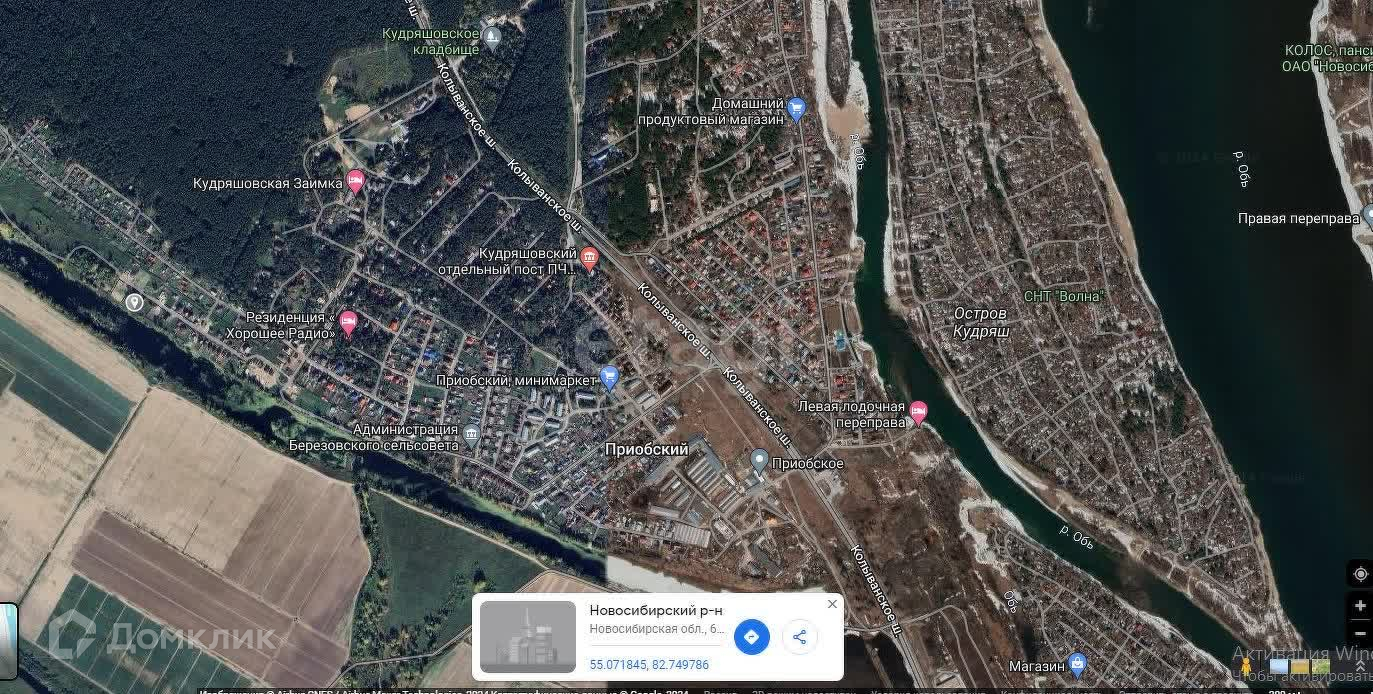Center the map on my location
This screenshot has height=694, width=1373.
click(x=1360, y=574)
